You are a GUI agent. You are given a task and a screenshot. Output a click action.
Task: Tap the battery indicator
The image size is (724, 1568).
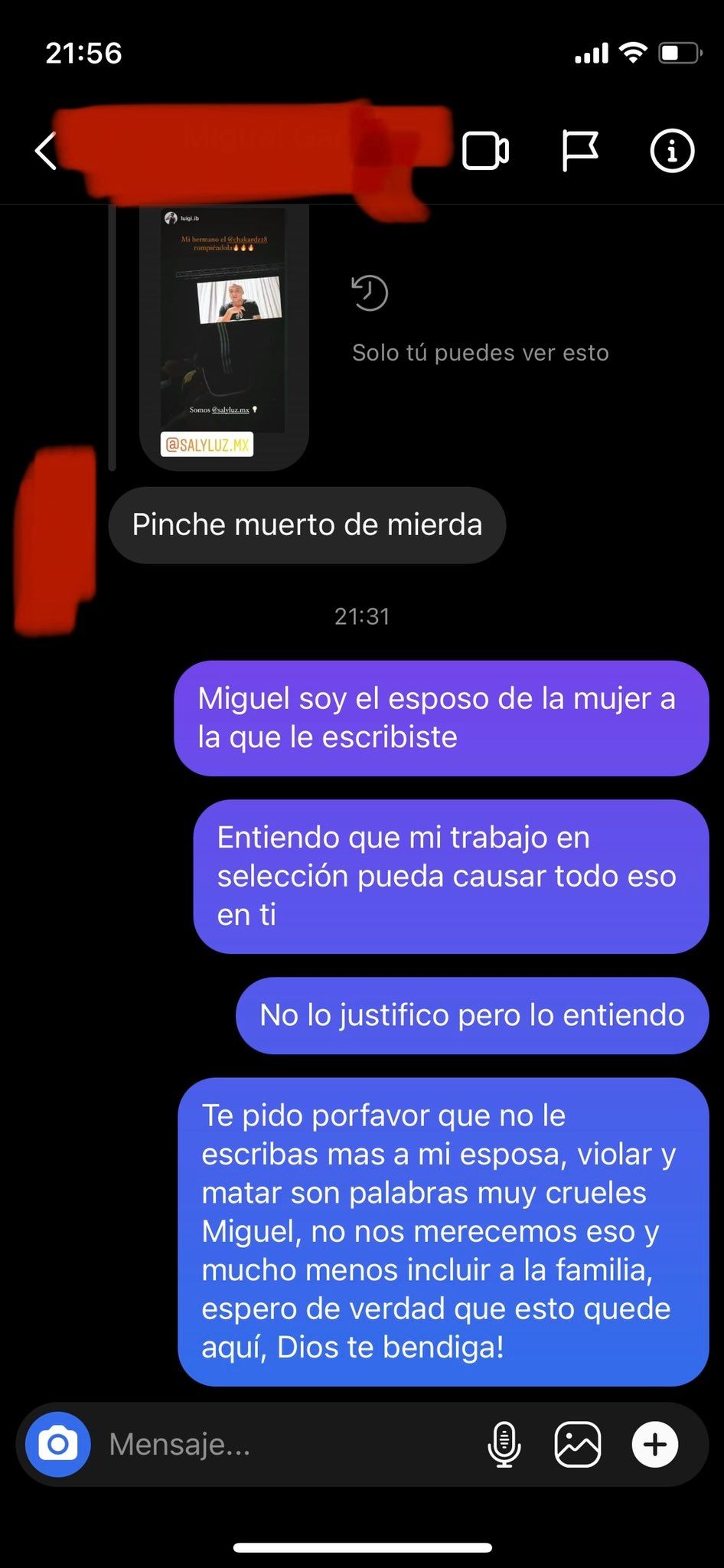(x=677, y=52)
